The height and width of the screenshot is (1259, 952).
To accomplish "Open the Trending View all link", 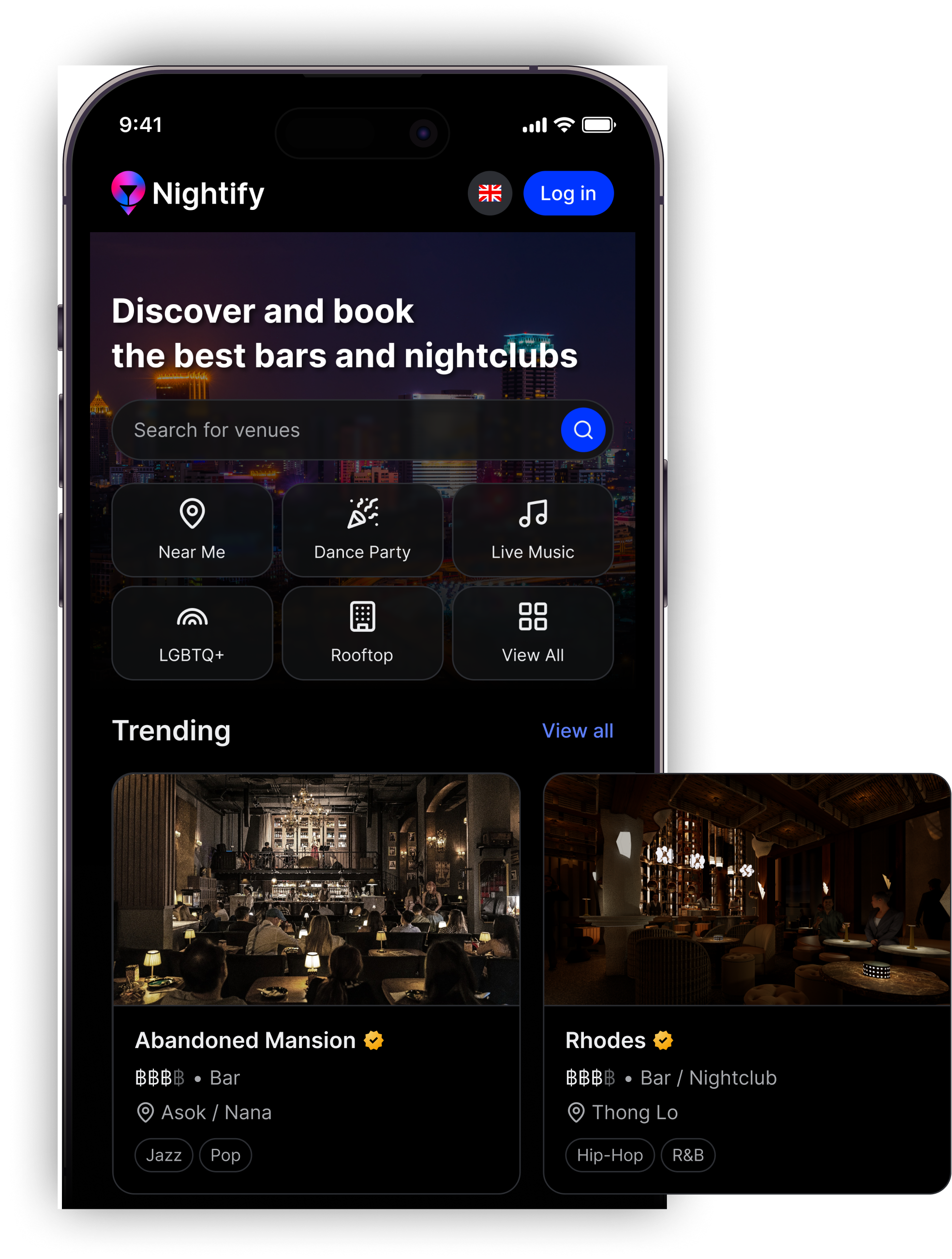I will (578, 730).
